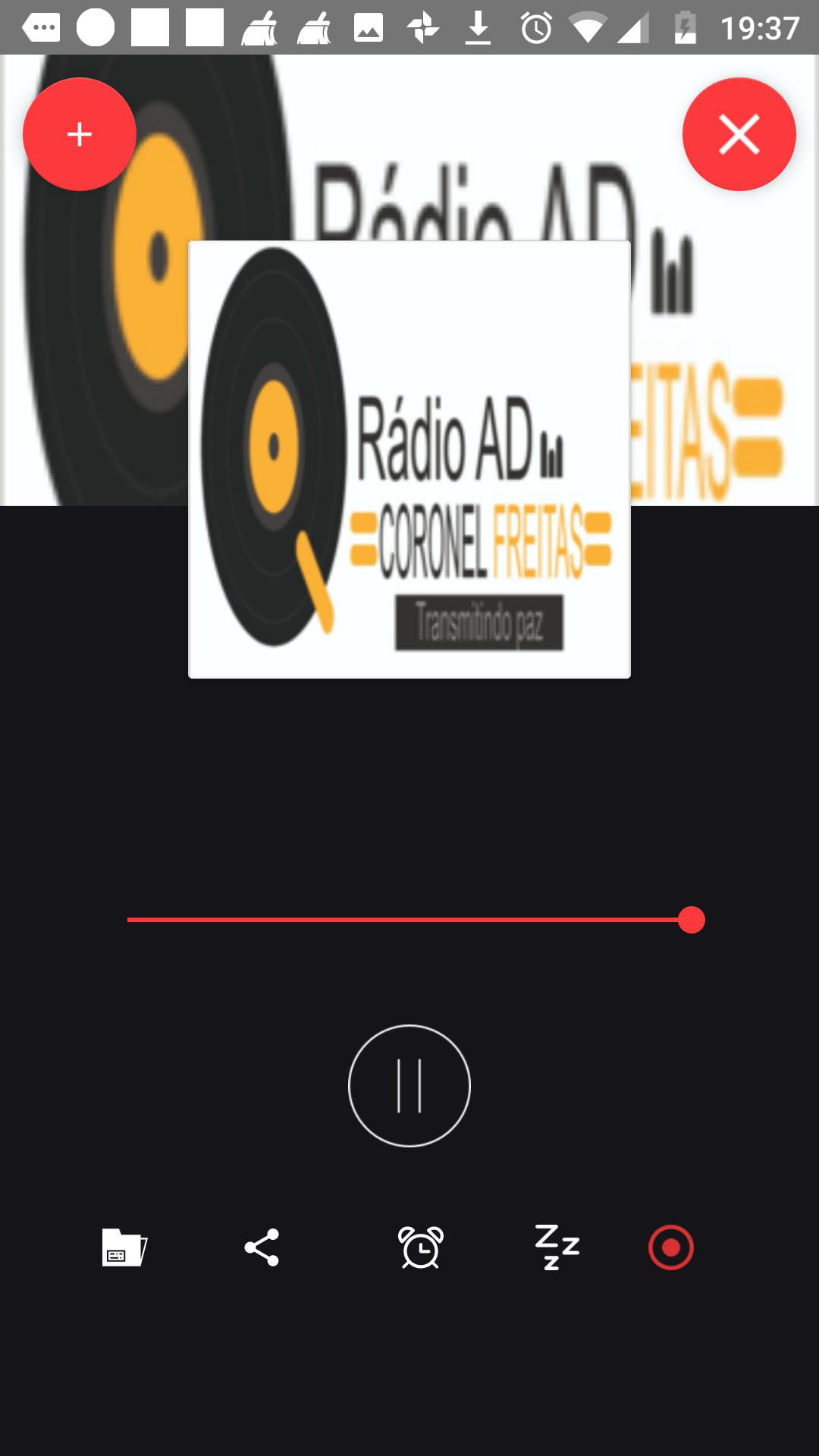Image resolution: width=819 pixels, height=1456 pixels.
Task: Share the Rádio AD Coronel Freitas station
Action: 262,1248
